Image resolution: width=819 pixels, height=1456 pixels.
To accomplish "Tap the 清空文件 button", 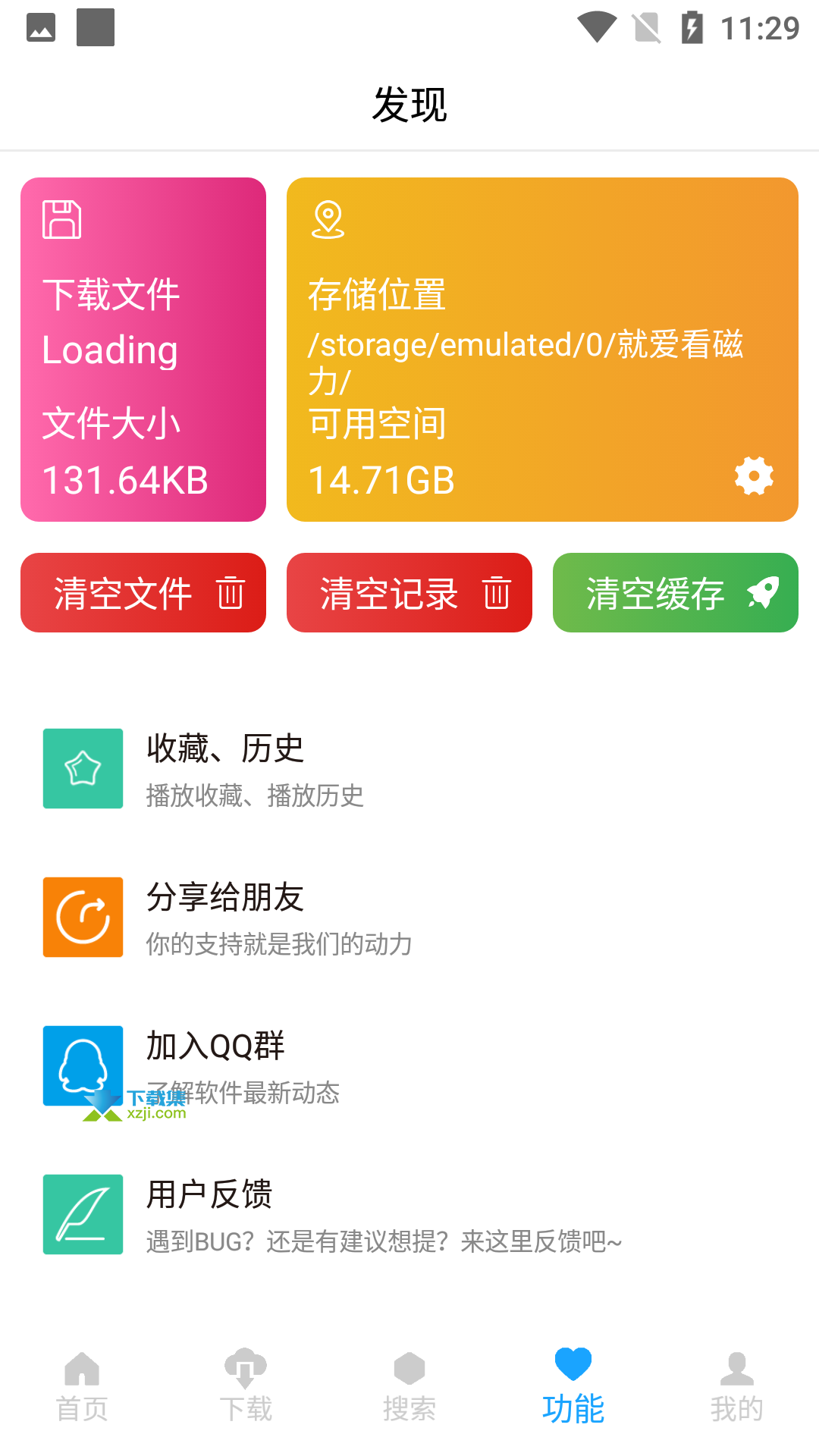I will (x=143, y=592).
